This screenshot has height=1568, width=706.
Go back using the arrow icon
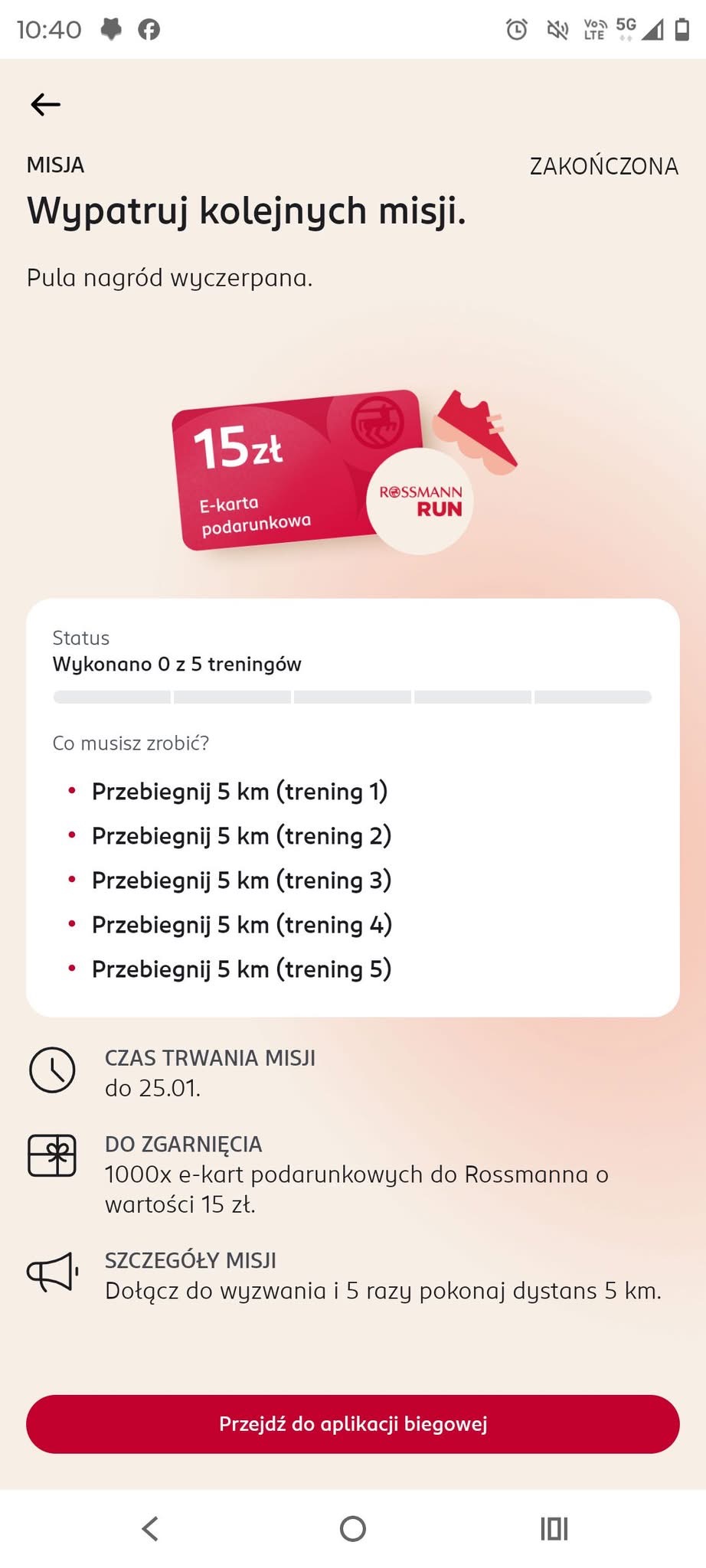(45, 104)
